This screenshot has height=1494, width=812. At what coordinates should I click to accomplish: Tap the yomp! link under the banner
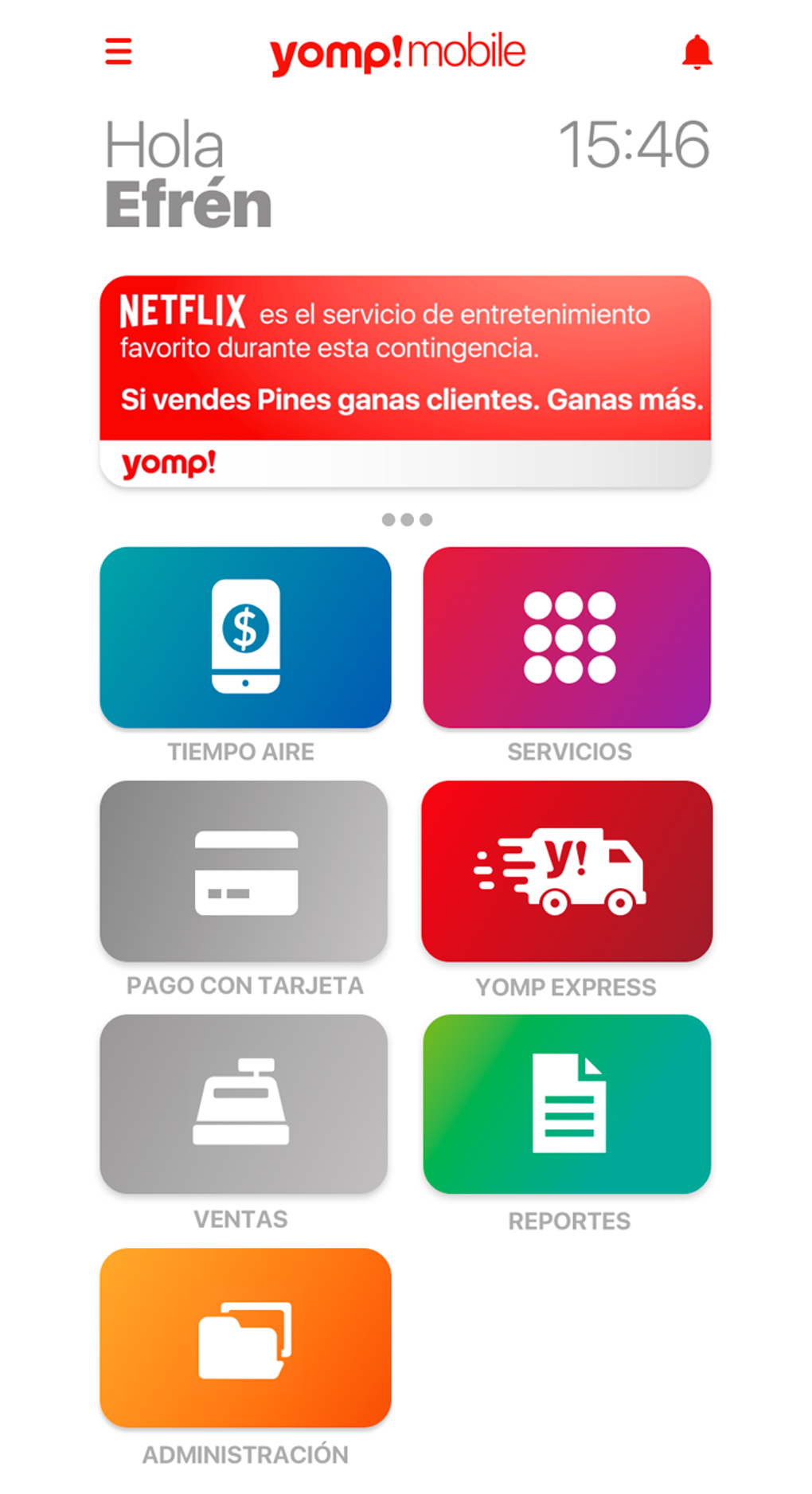coord(169,463)
